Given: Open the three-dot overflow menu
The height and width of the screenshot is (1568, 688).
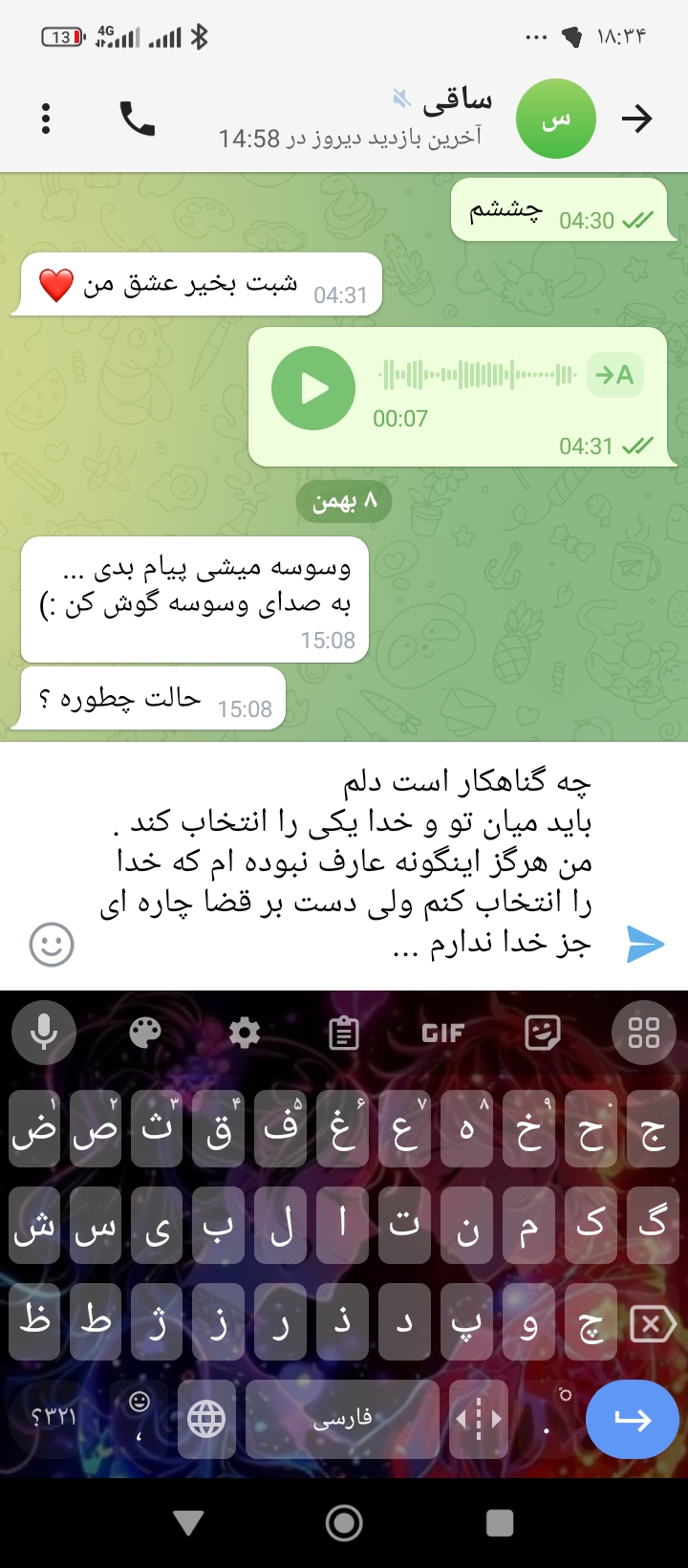Looking at the screenshot, I should coord(46,119).
